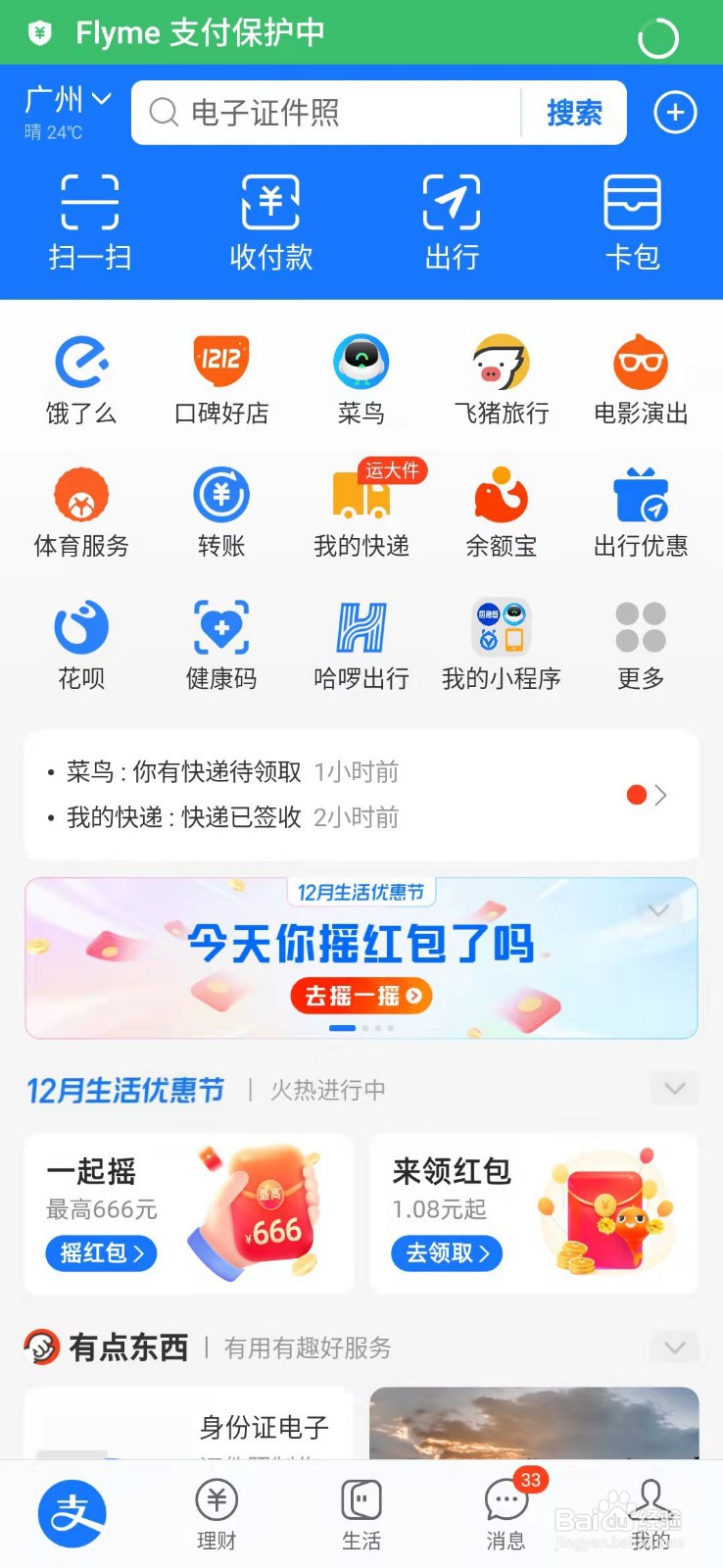
Task: Open the 卡包 card wallet
Action: click(633, 220)
